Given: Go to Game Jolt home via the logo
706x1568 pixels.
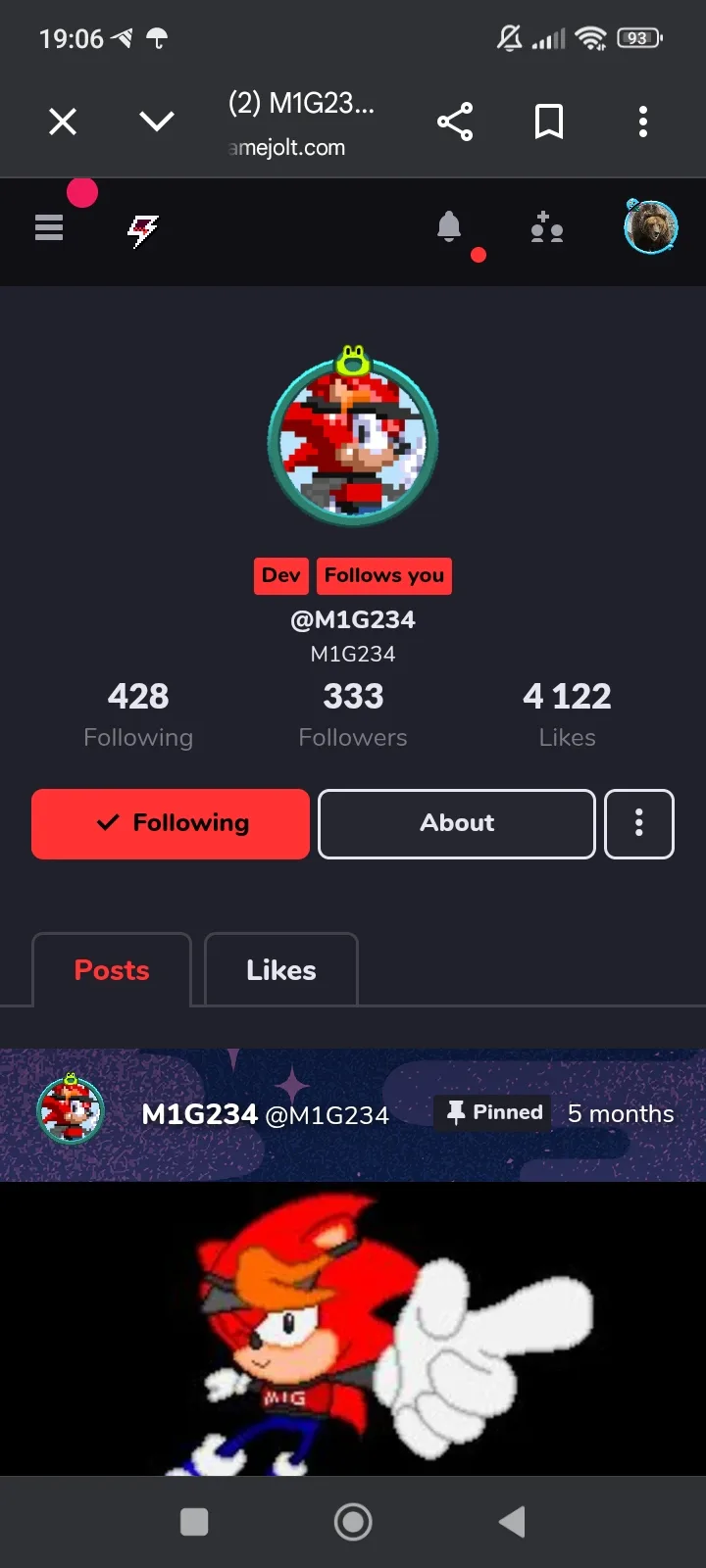Looking at the screenshot, I should (143, 230).
